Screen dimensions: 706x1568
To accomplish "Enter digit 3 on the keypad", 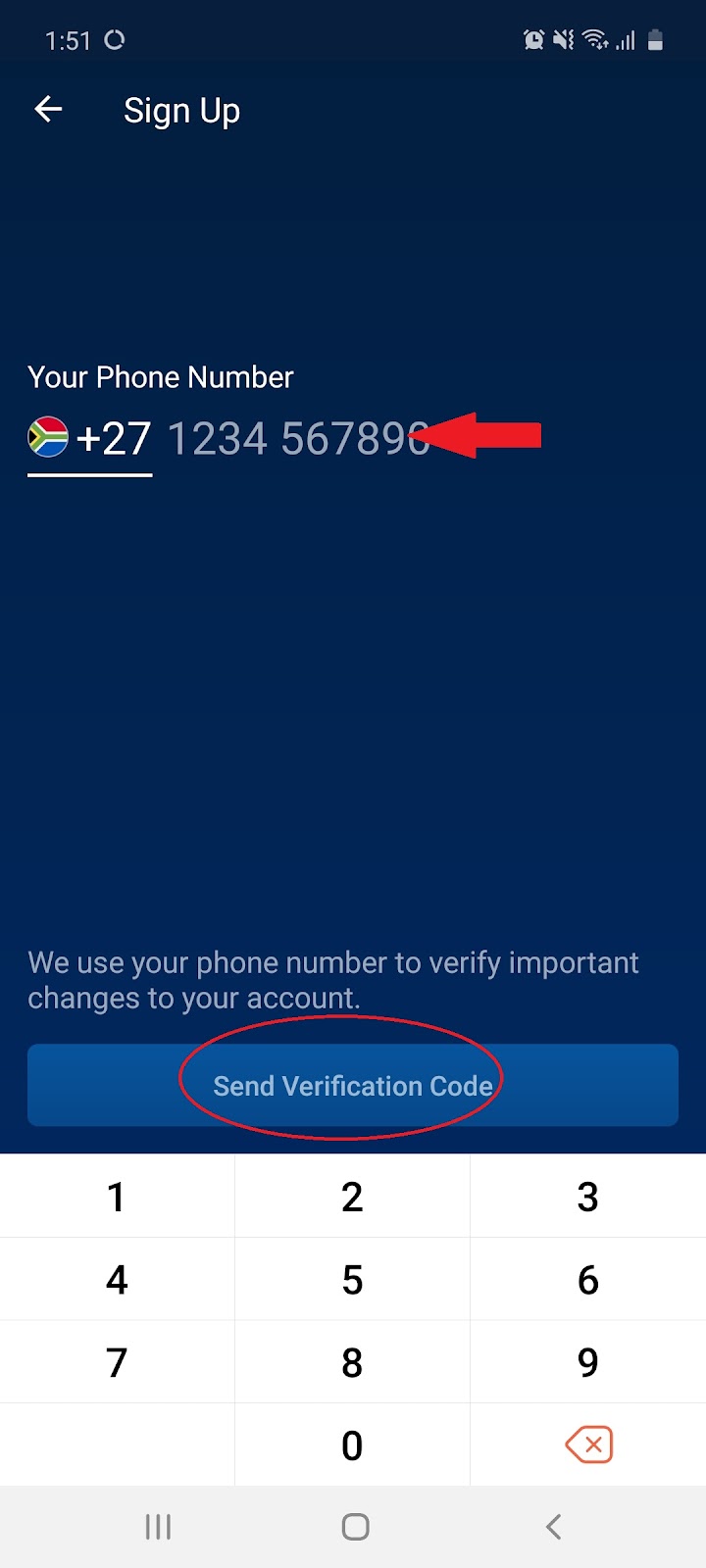I will tap(587, 1197).
